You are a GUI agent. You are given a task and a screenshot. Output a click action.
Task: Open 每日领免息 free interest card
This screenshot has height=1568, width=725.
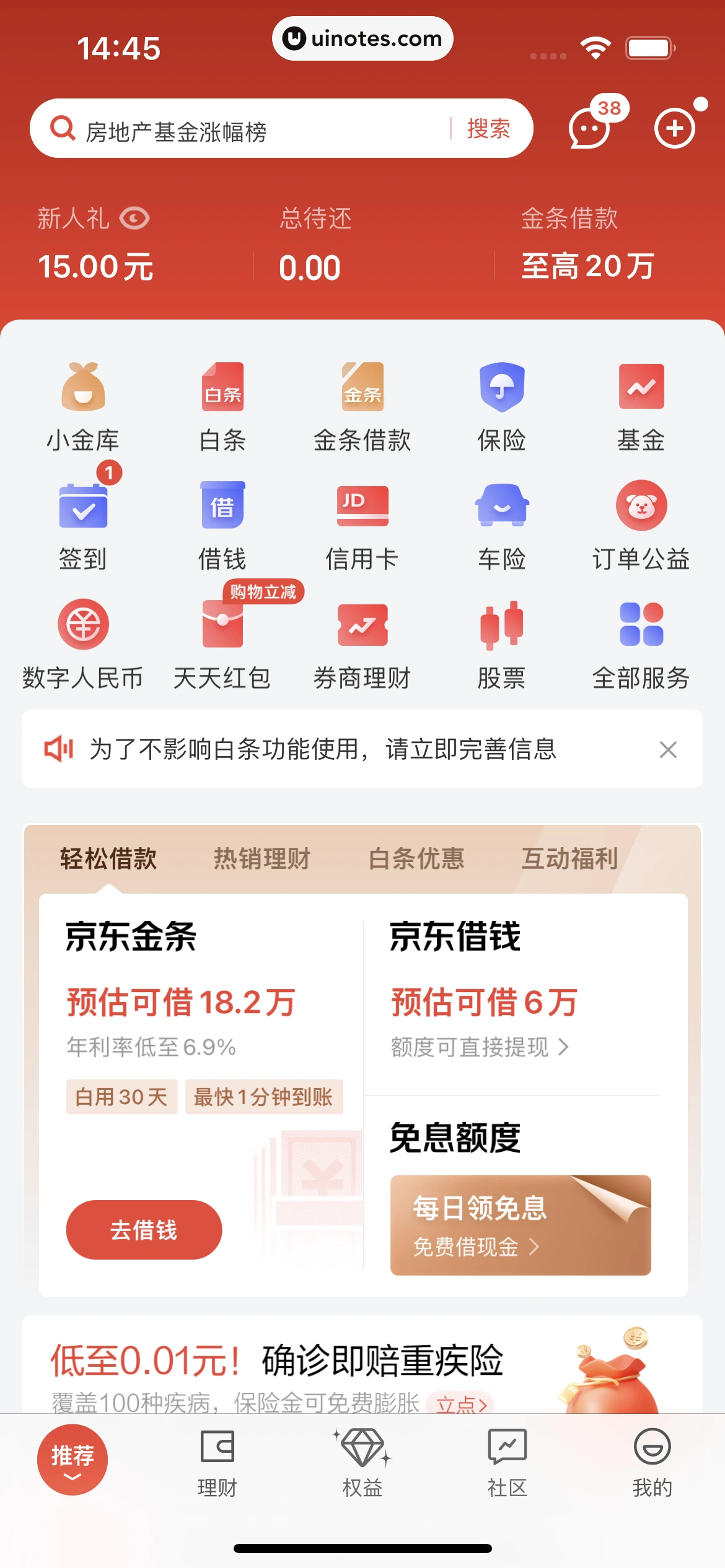click(x=521, y=1224)
